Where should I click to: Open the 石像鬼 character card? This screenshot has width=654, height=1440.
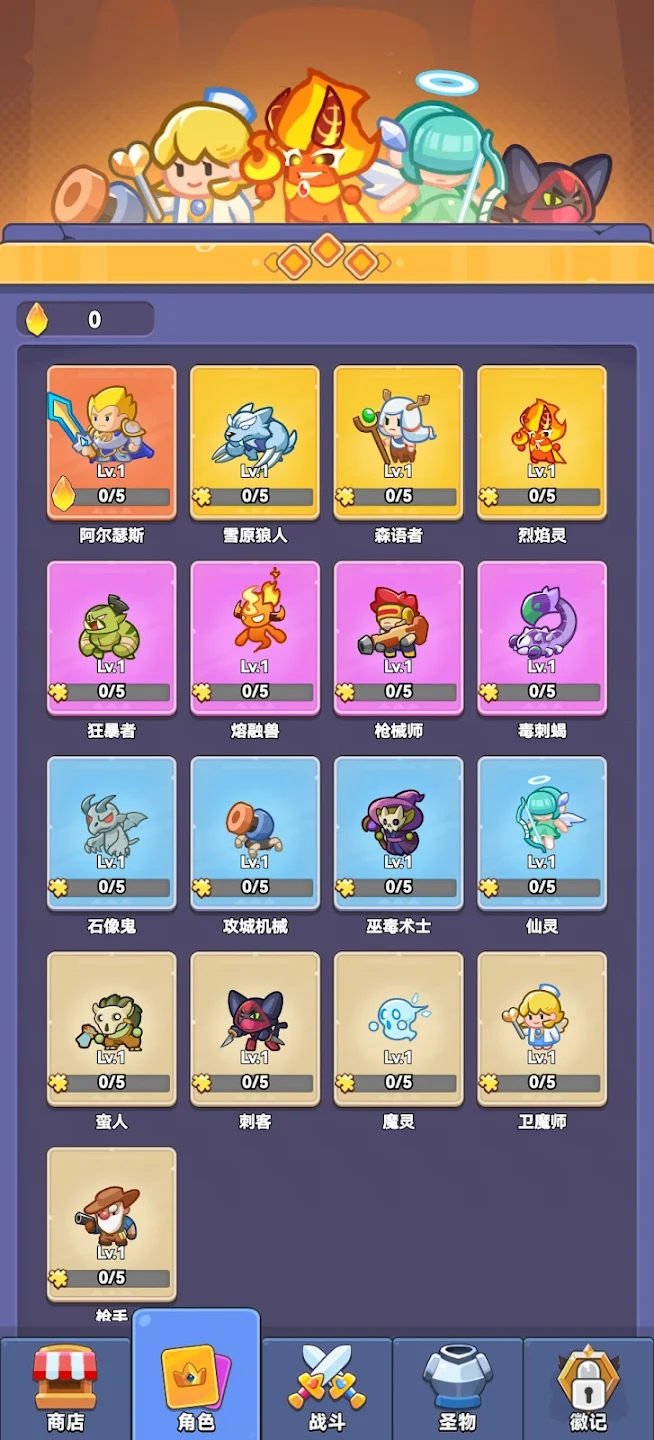(111, 833)
